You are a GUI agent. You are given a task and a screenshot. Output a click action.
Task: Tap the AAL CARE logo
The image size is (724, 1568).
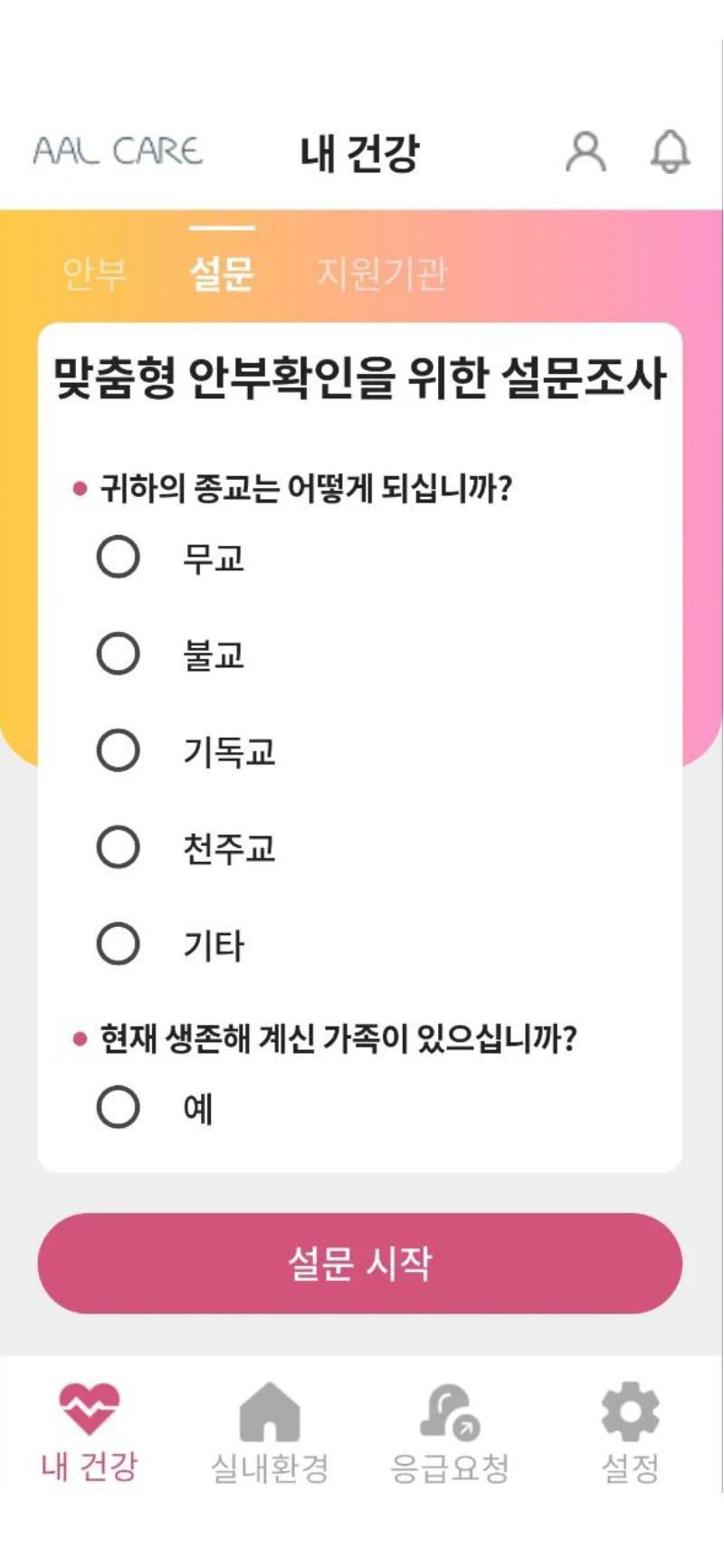point(117,150)
